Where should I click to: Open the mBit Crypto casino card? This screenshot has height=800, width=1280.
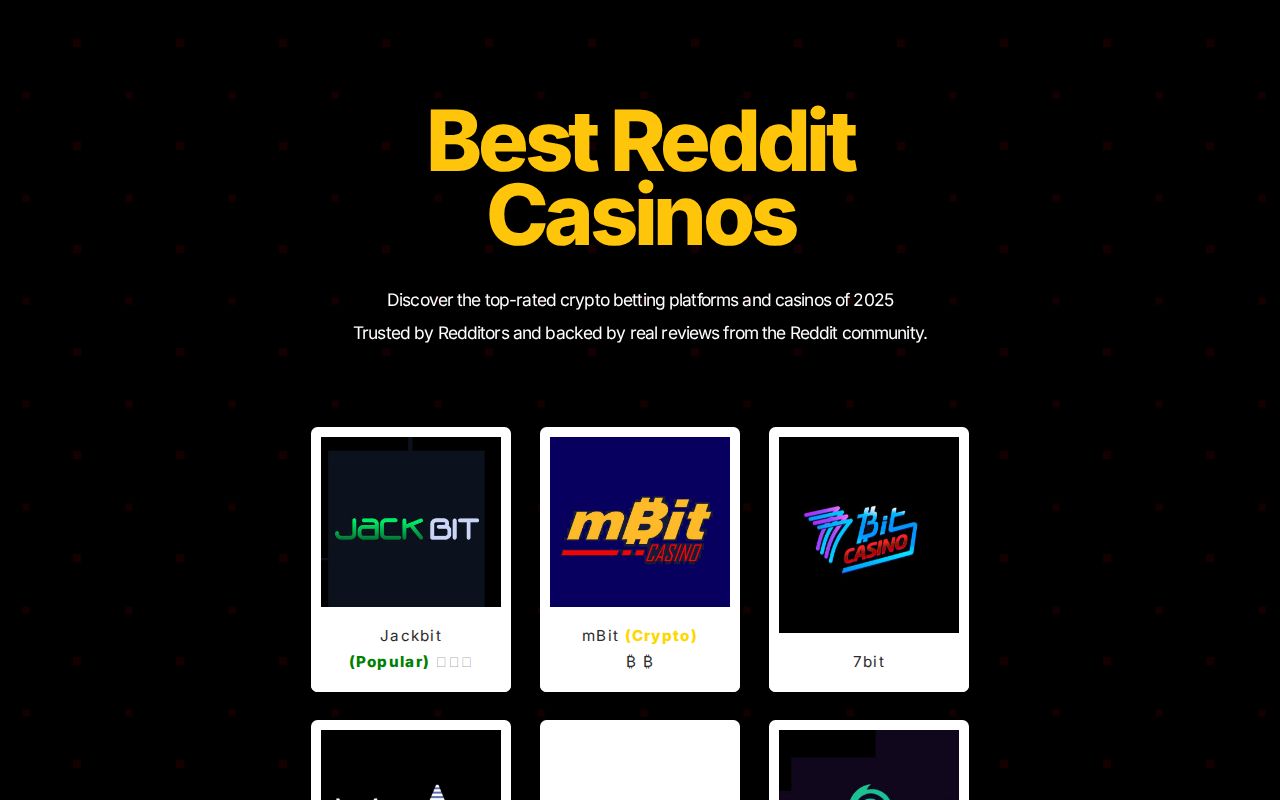coord(640,558)
